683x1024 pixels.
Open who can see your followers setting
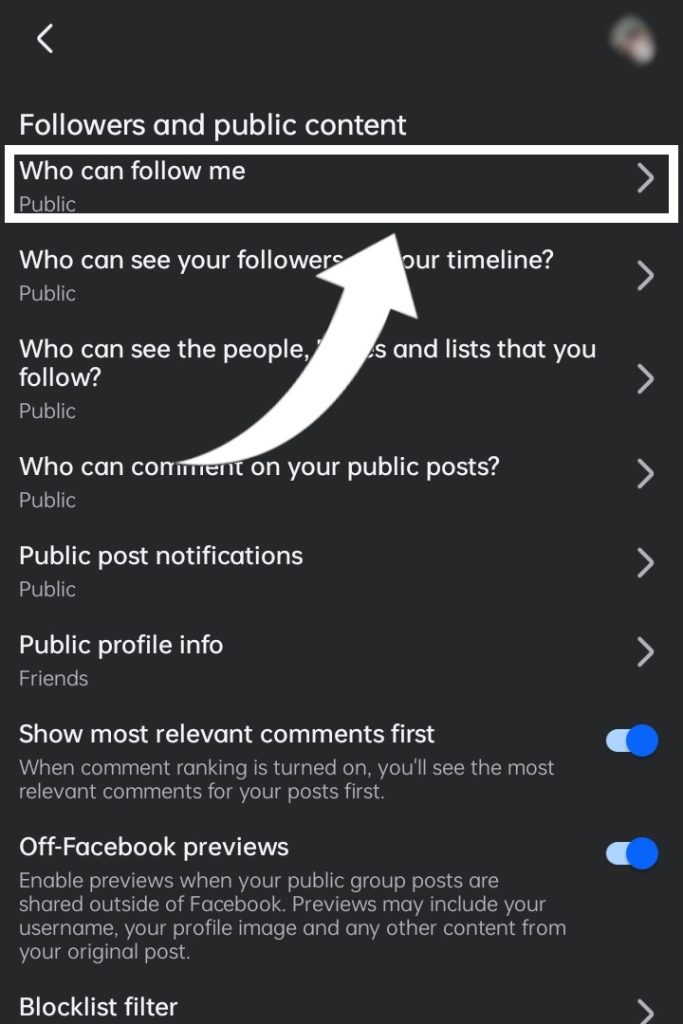(x=340, y=275)
